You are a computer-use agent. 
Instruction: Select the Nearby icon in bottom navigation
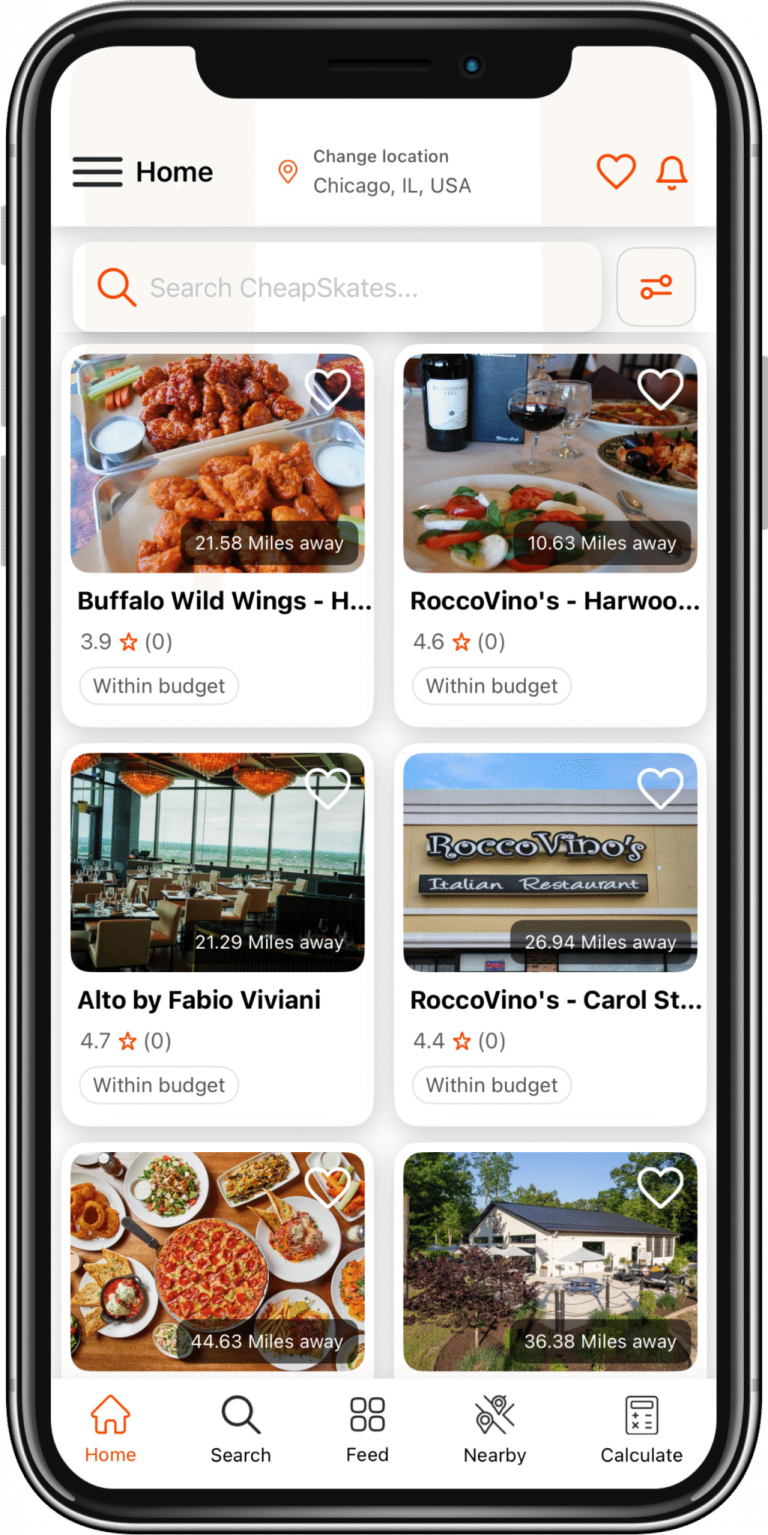coord(494,1428)
